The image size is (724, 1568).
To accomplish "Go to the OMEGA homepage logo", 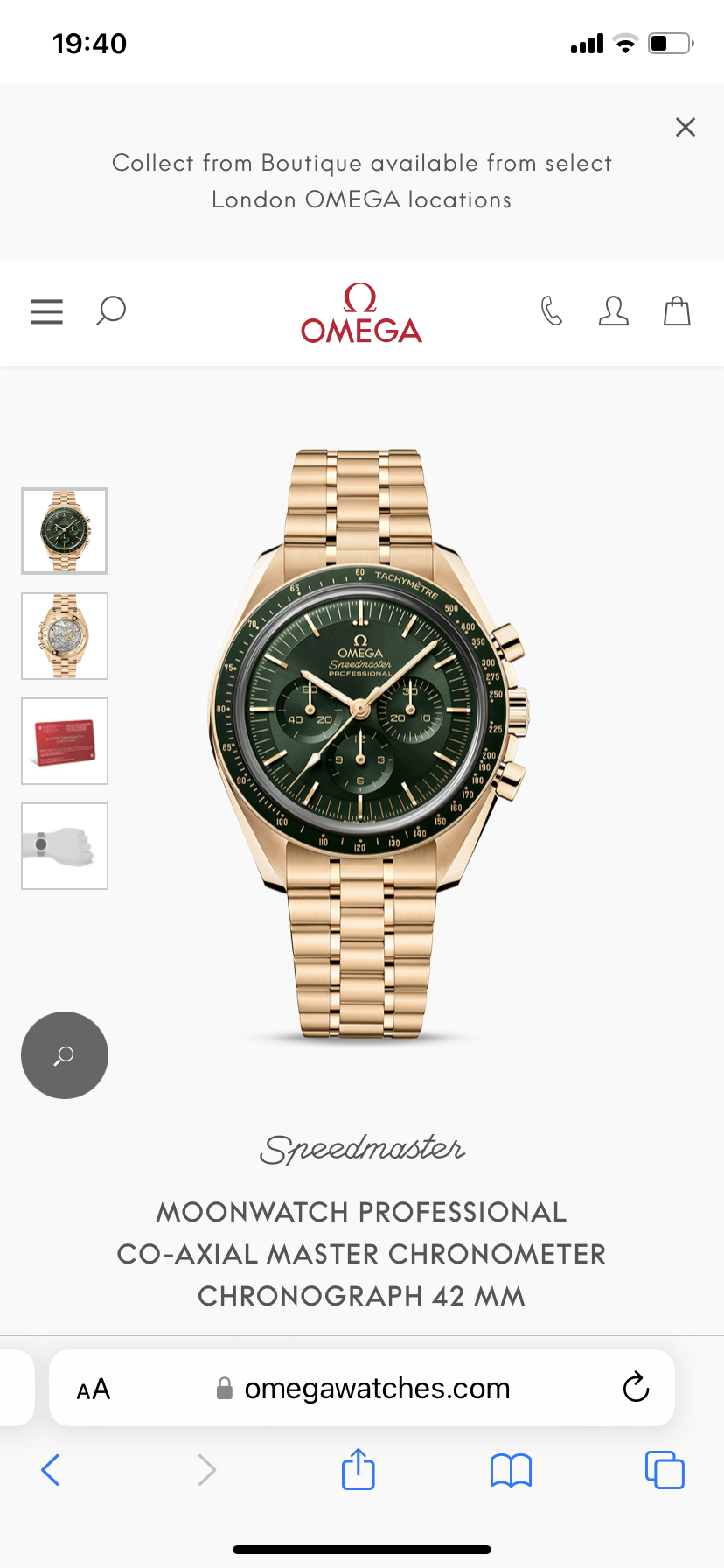I will [x=361, y=313].
